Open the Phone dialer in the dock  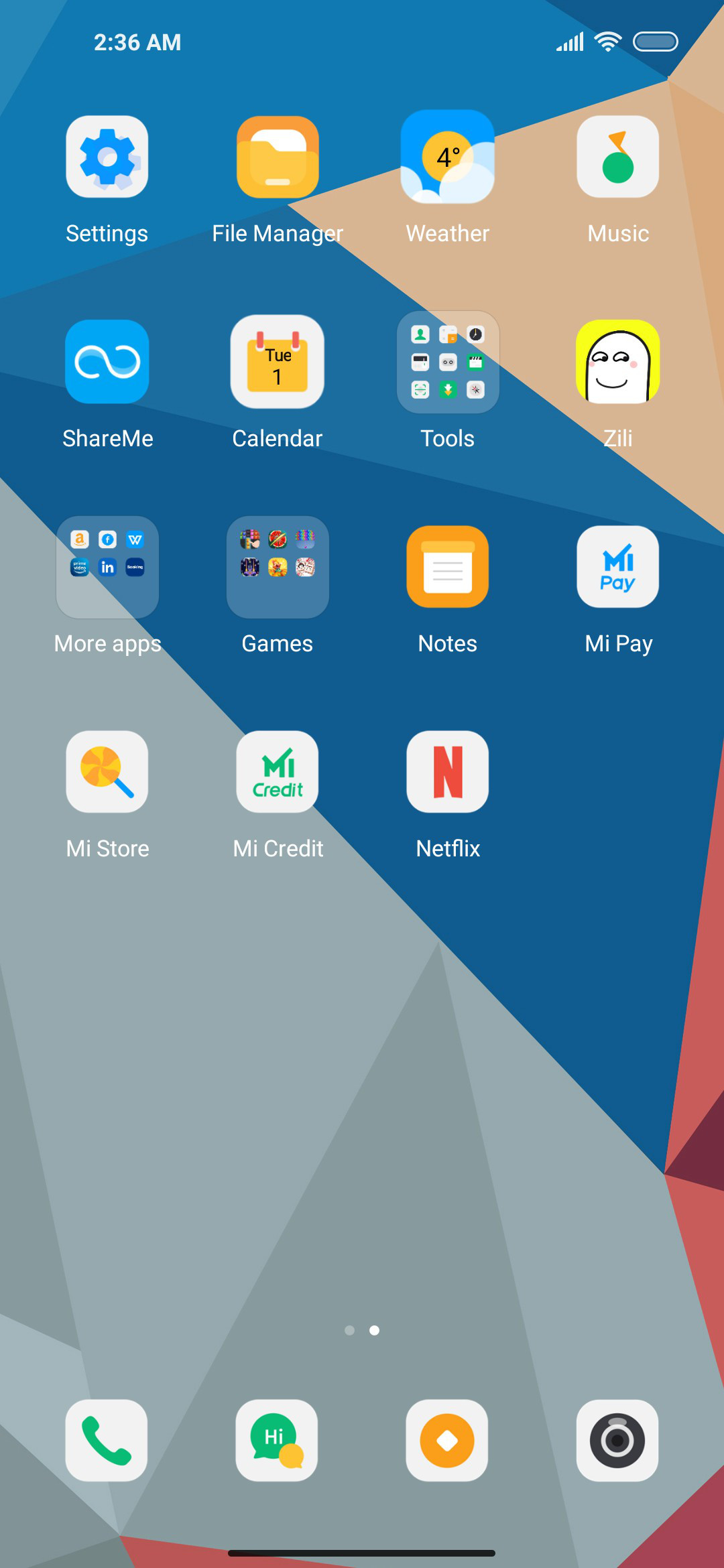click(x=107, y=1441)
